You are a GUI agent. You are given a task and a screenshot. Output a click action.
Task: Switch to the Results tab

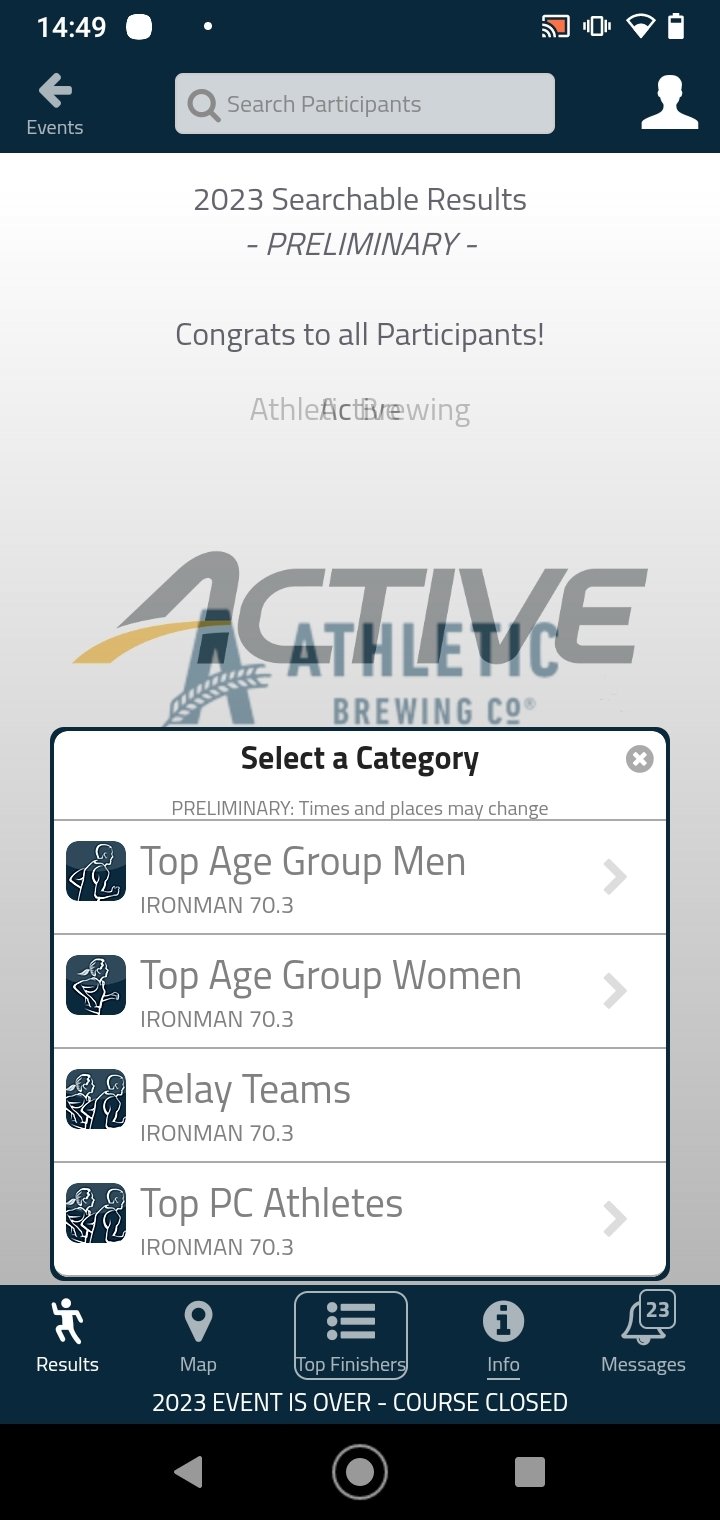click(x=68, y=1336)
